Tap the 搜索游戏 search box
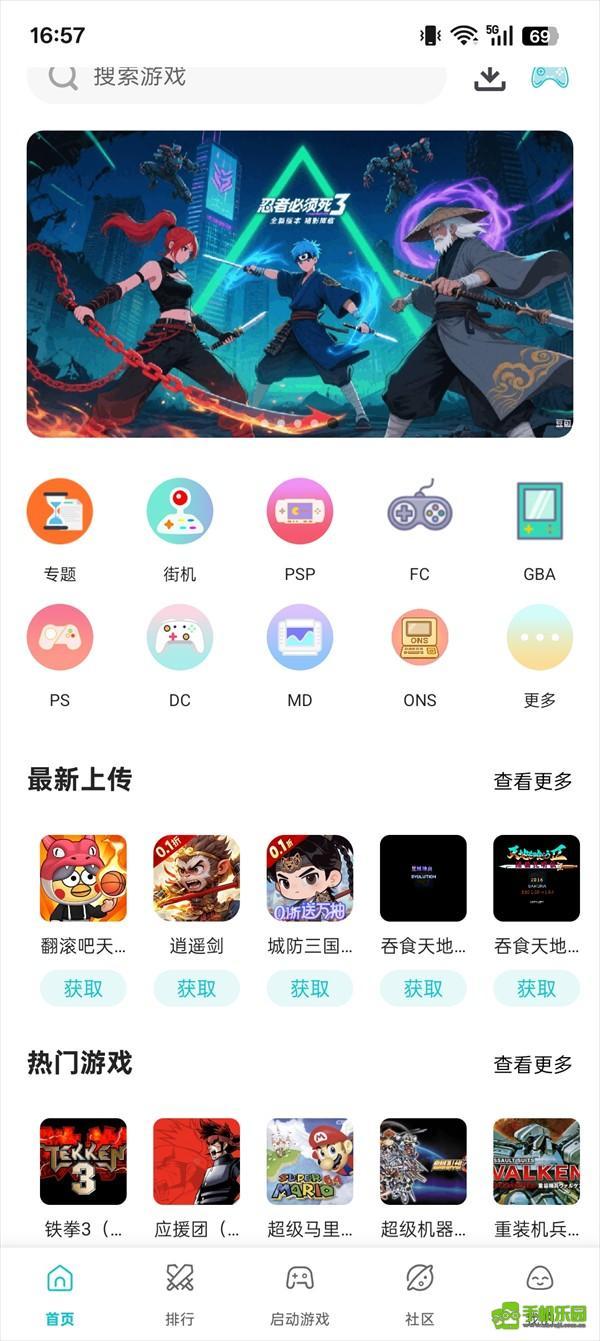600x1341 pixels. point(236,78)
